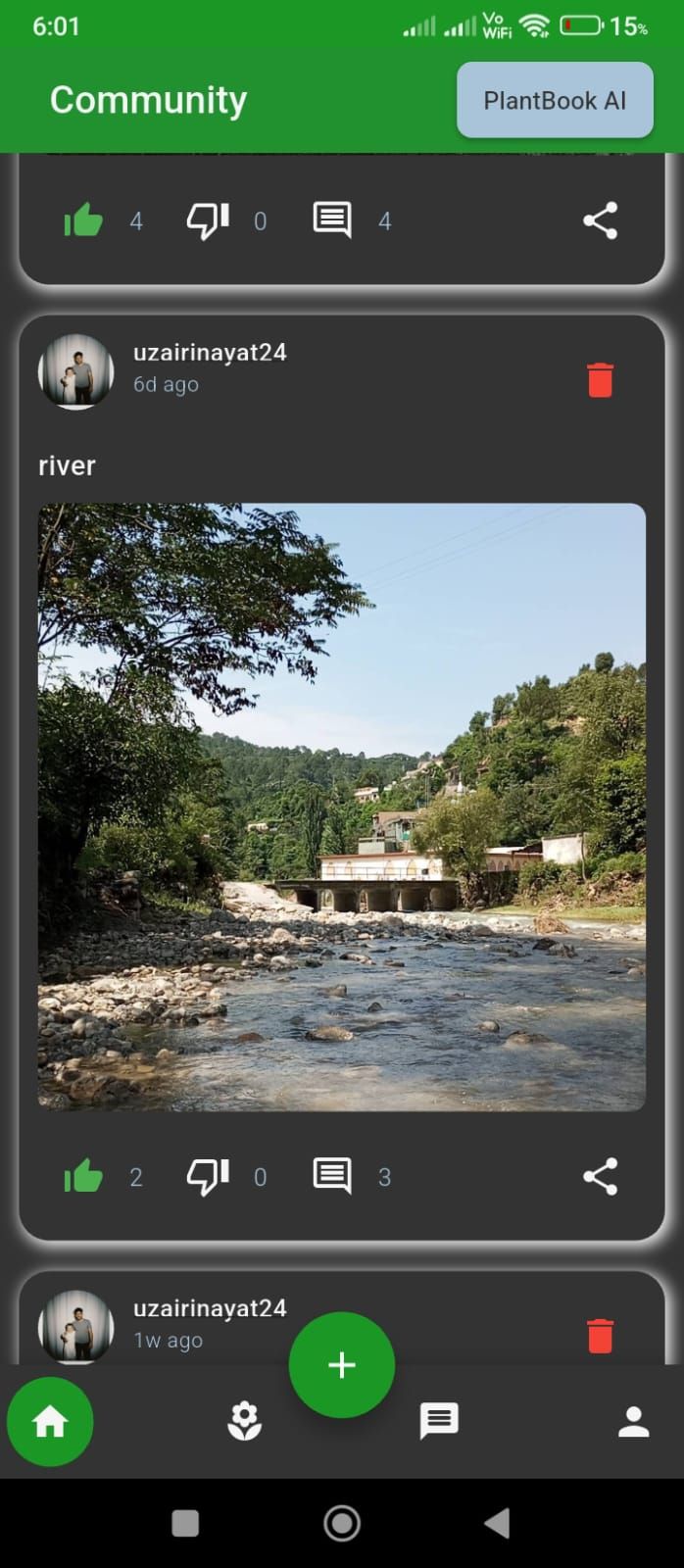Like the river post
This screenshot has height=1568, width=684.
coord(83,1176)
